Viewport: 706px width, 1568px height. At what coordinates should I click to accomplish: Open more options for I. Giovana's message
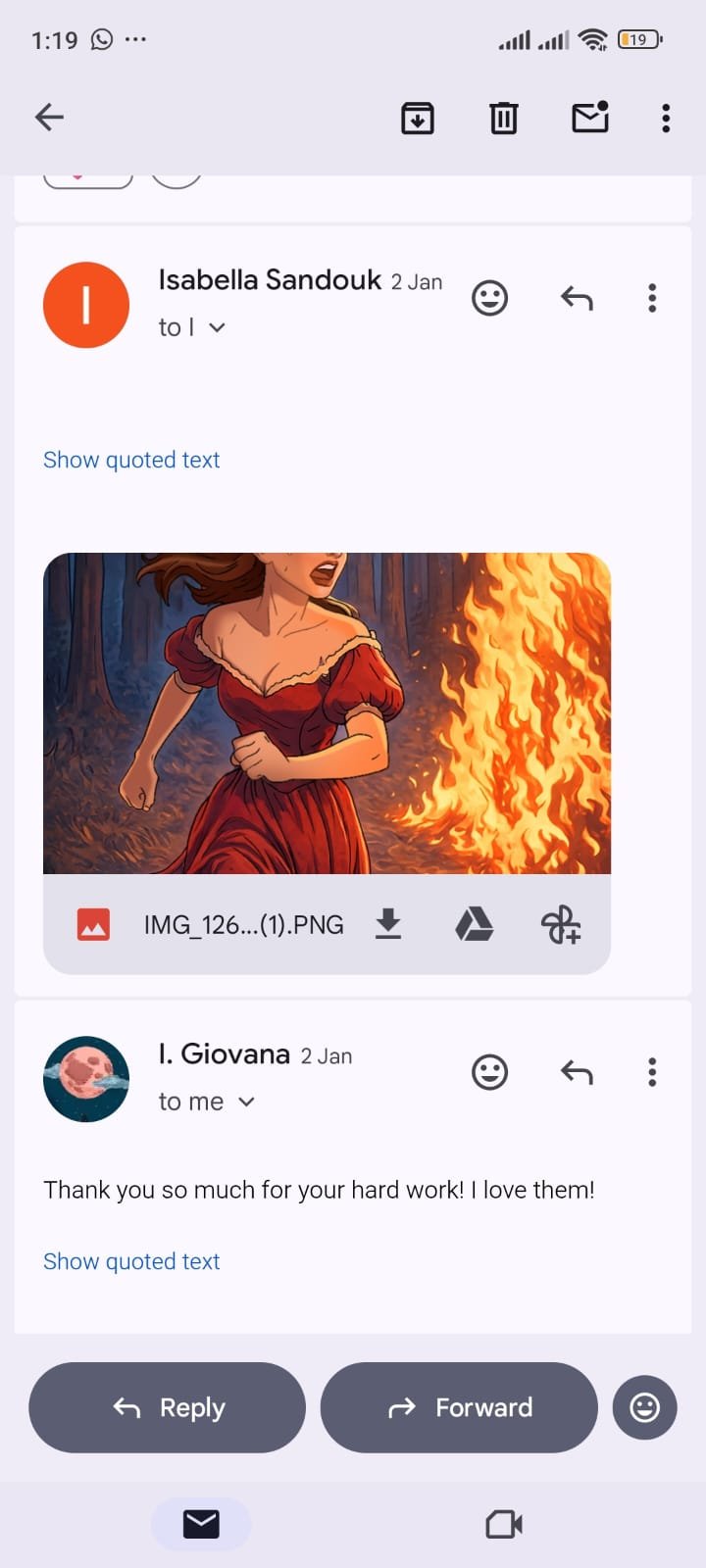(651, 1071)
